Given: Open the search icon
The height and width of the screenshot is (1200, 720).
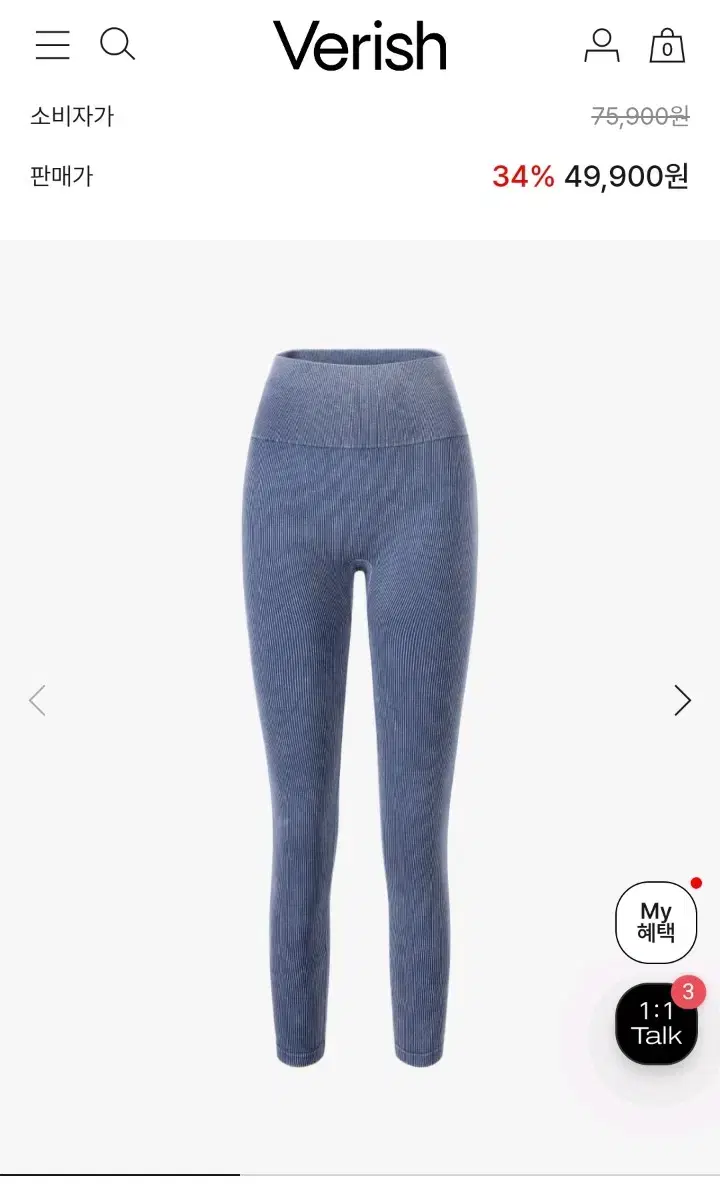Looking at the screenshot, I should 117,45.
